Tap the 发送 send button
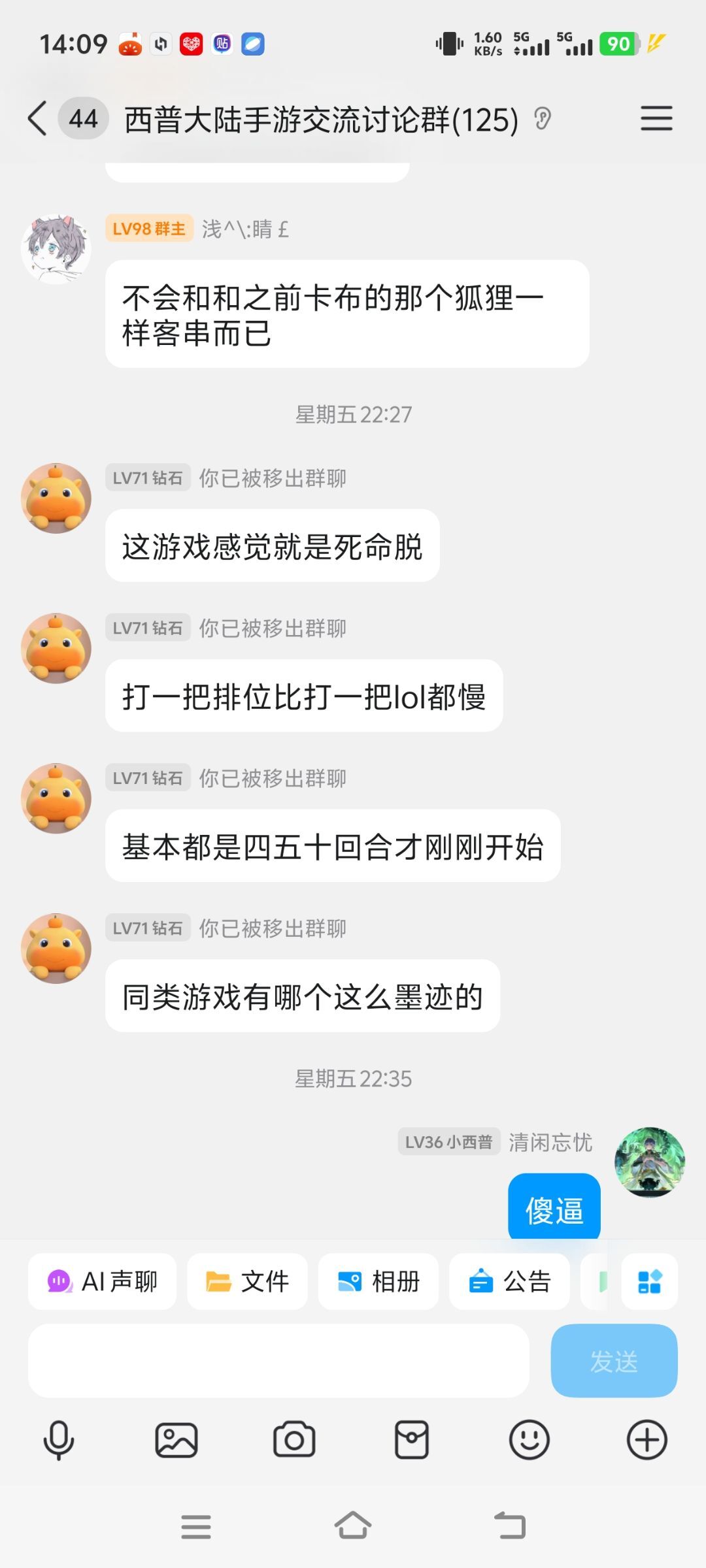The image size is (706, 1568). point(613,1361)
